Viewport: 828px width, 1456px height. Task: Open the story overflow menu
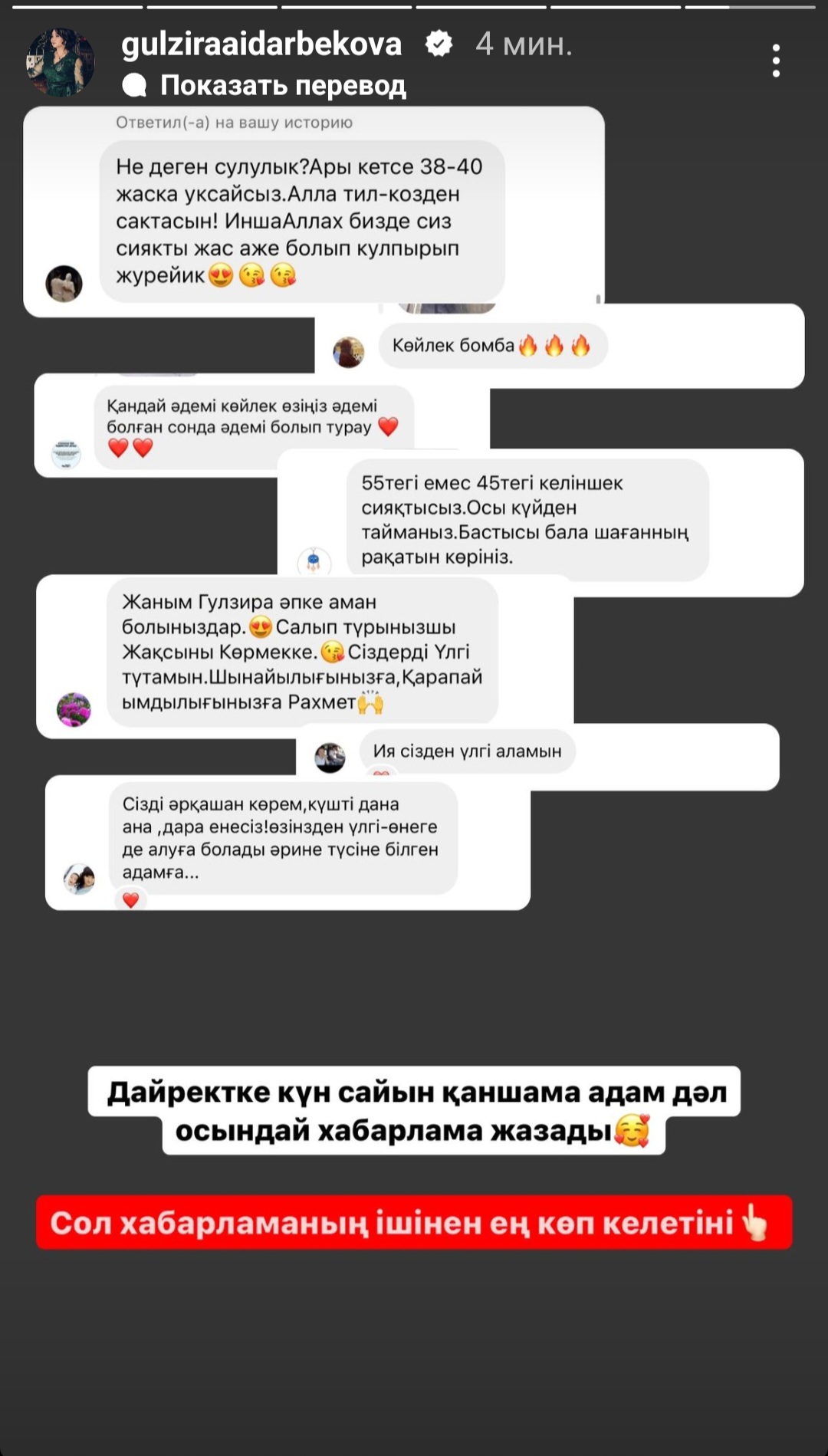pyautogui.click(x=776, y=61)
